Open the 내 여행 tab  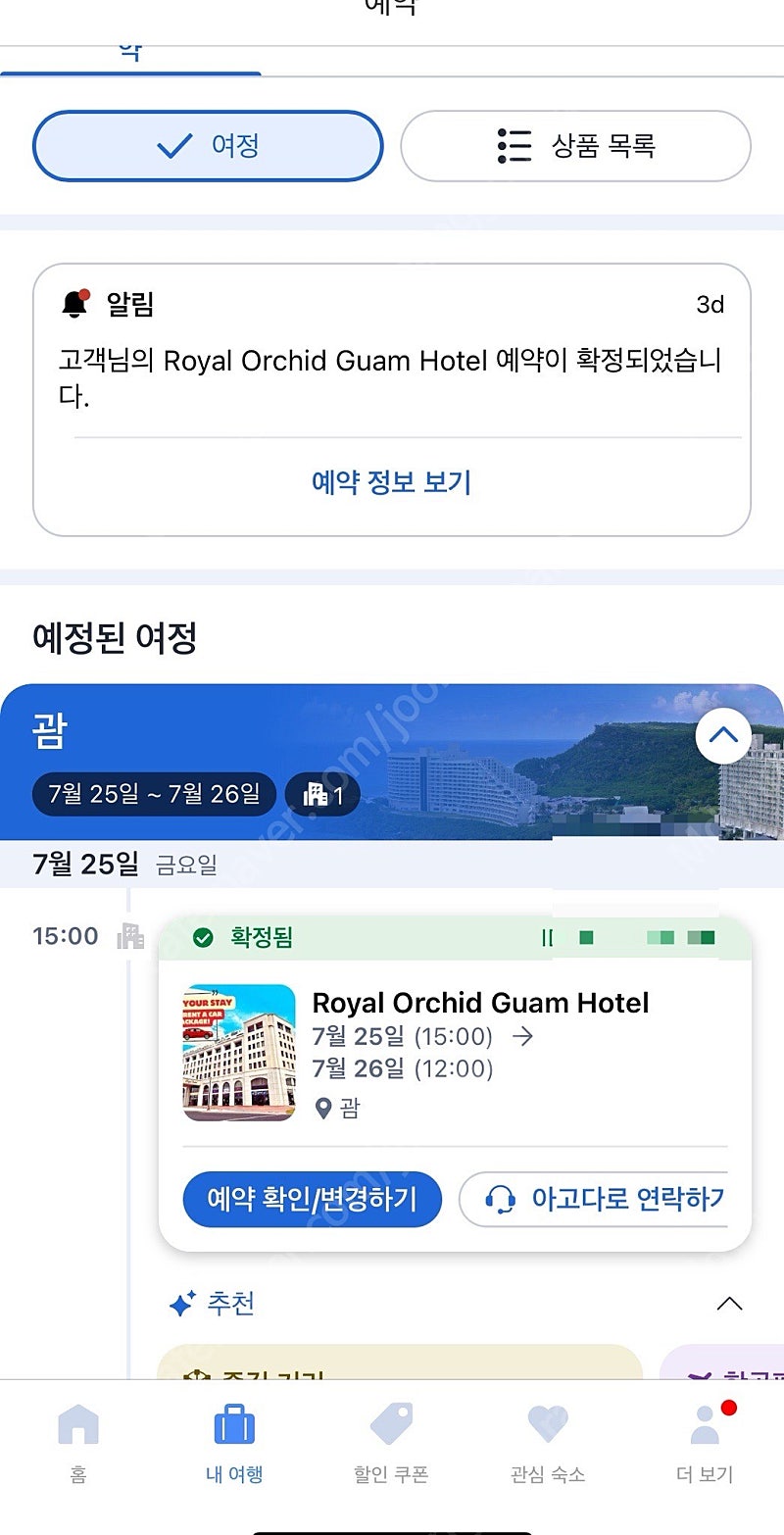pyautogui.click(x=234, y=1442)
